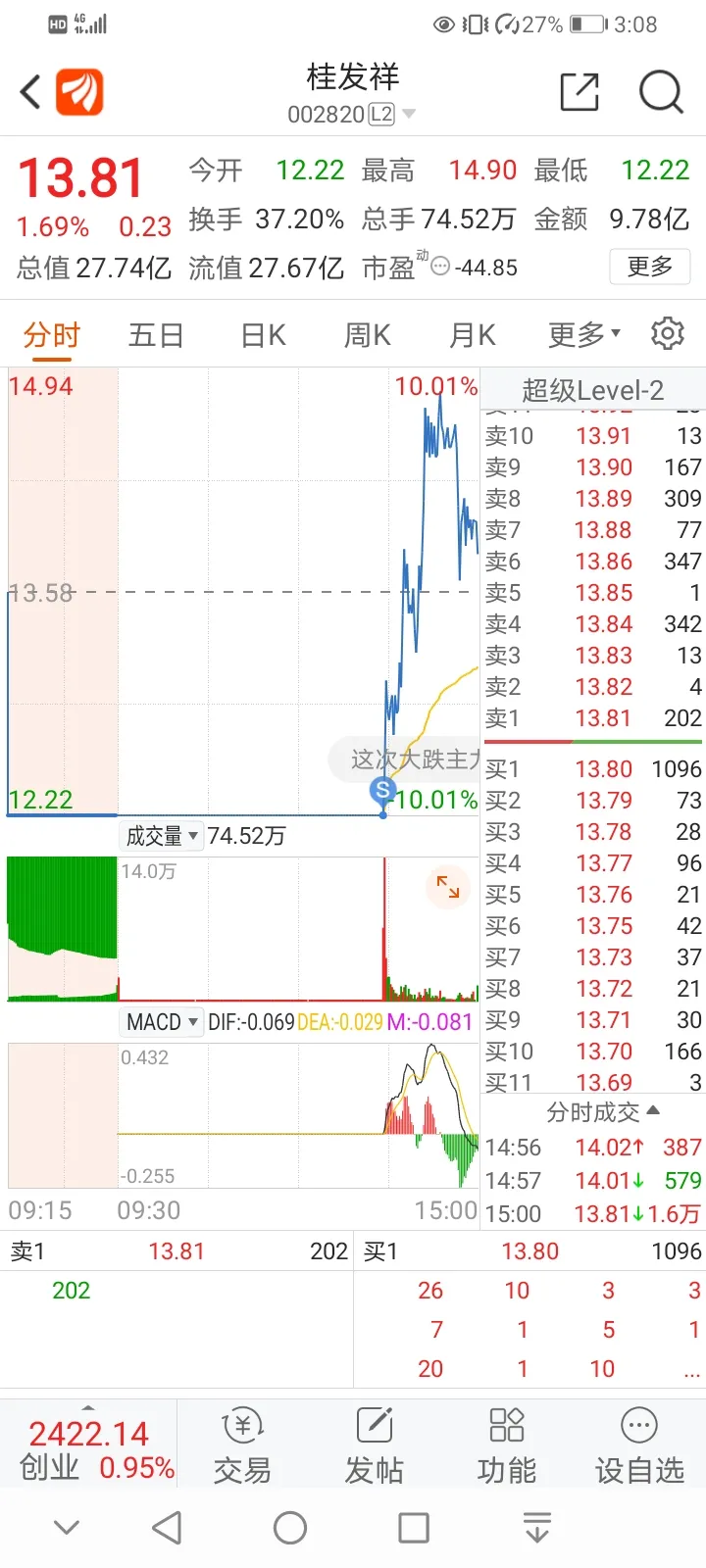Go back using the top-left arrow
Viewport: 706px width, 1568px height.
click(x=31, y=93)
